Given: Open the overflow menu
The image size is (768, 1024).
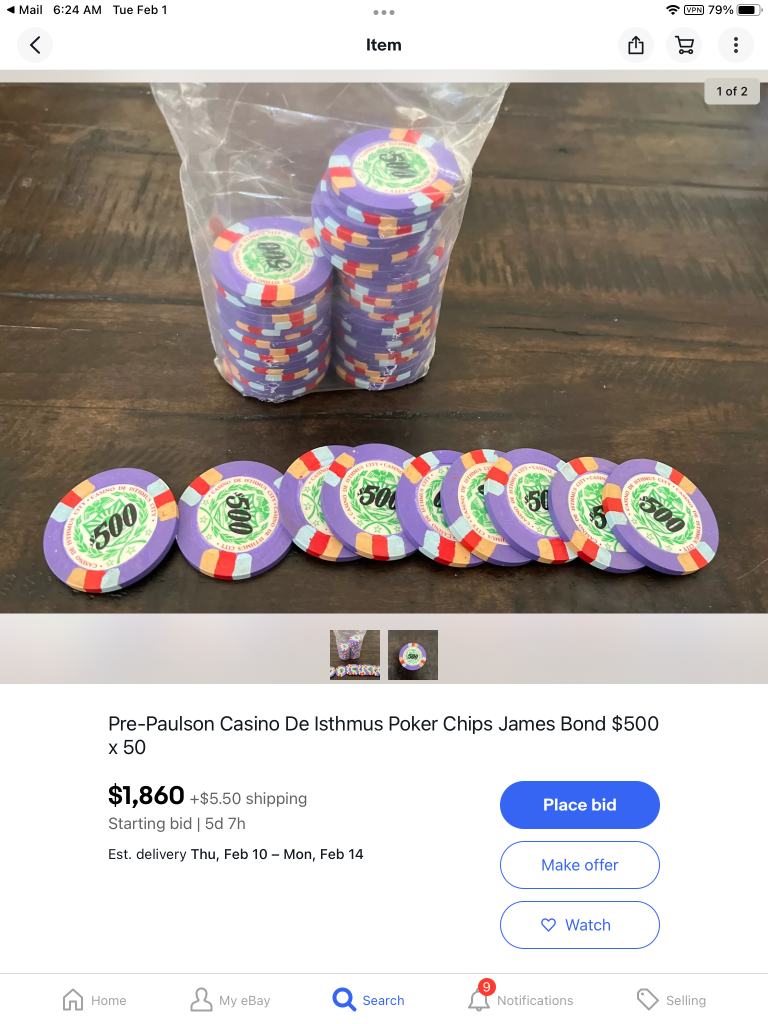Looking at the screenshot, I should pyautogui.click(x=735, y=45).
